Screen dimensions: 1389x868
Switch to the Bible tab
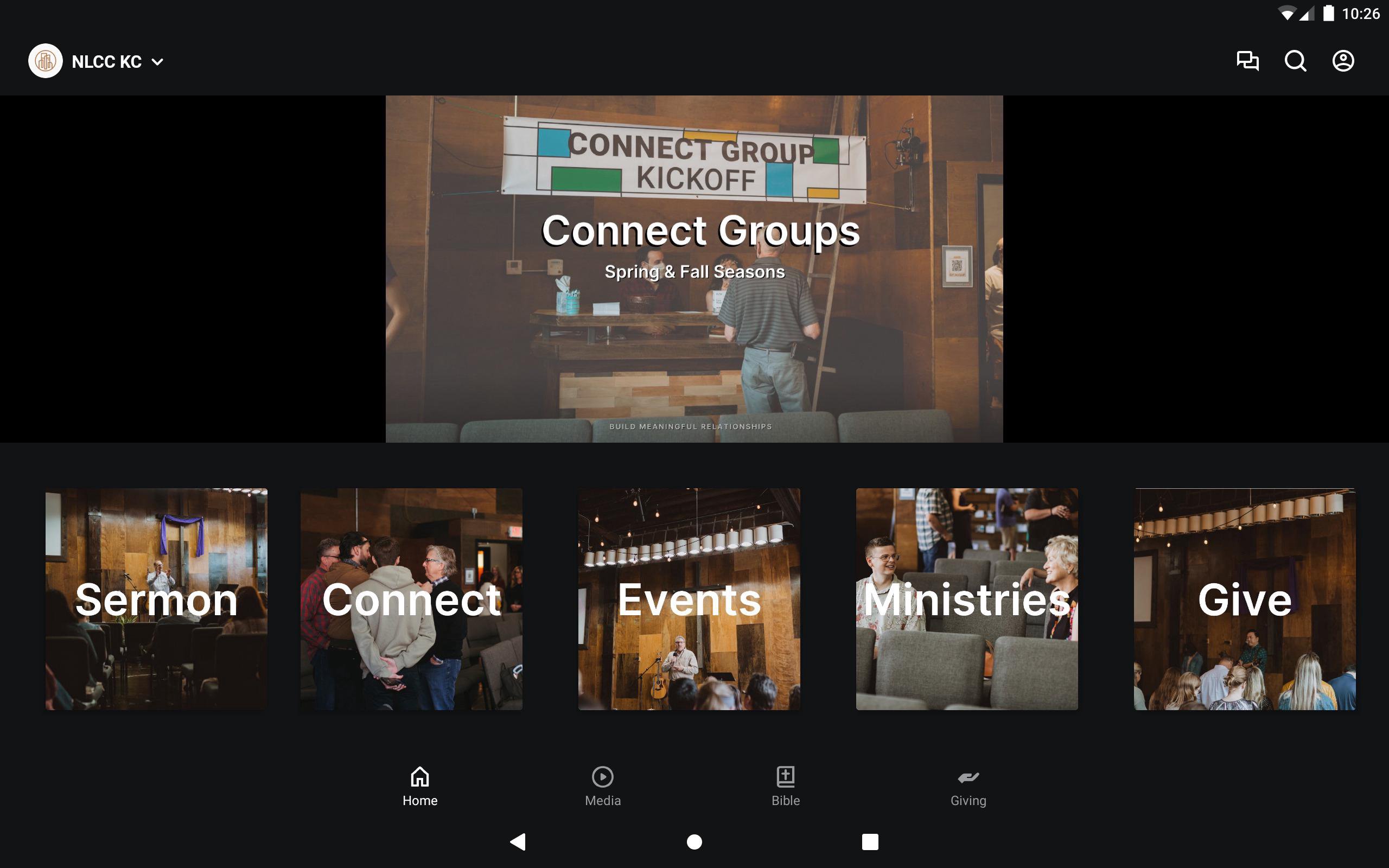click(785, 786)
